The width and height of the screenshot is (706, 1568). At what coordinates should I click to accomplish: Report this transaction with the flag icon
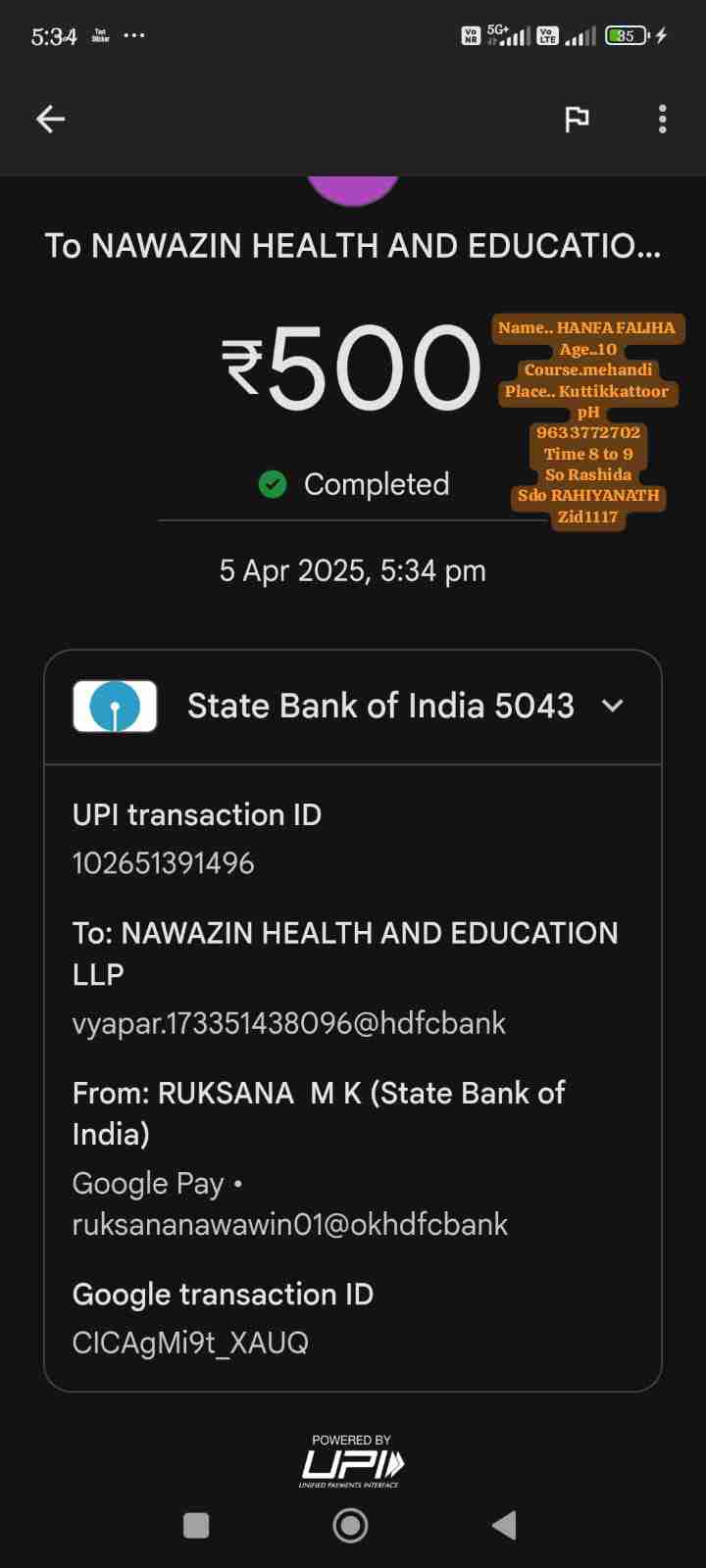[577, 120]
